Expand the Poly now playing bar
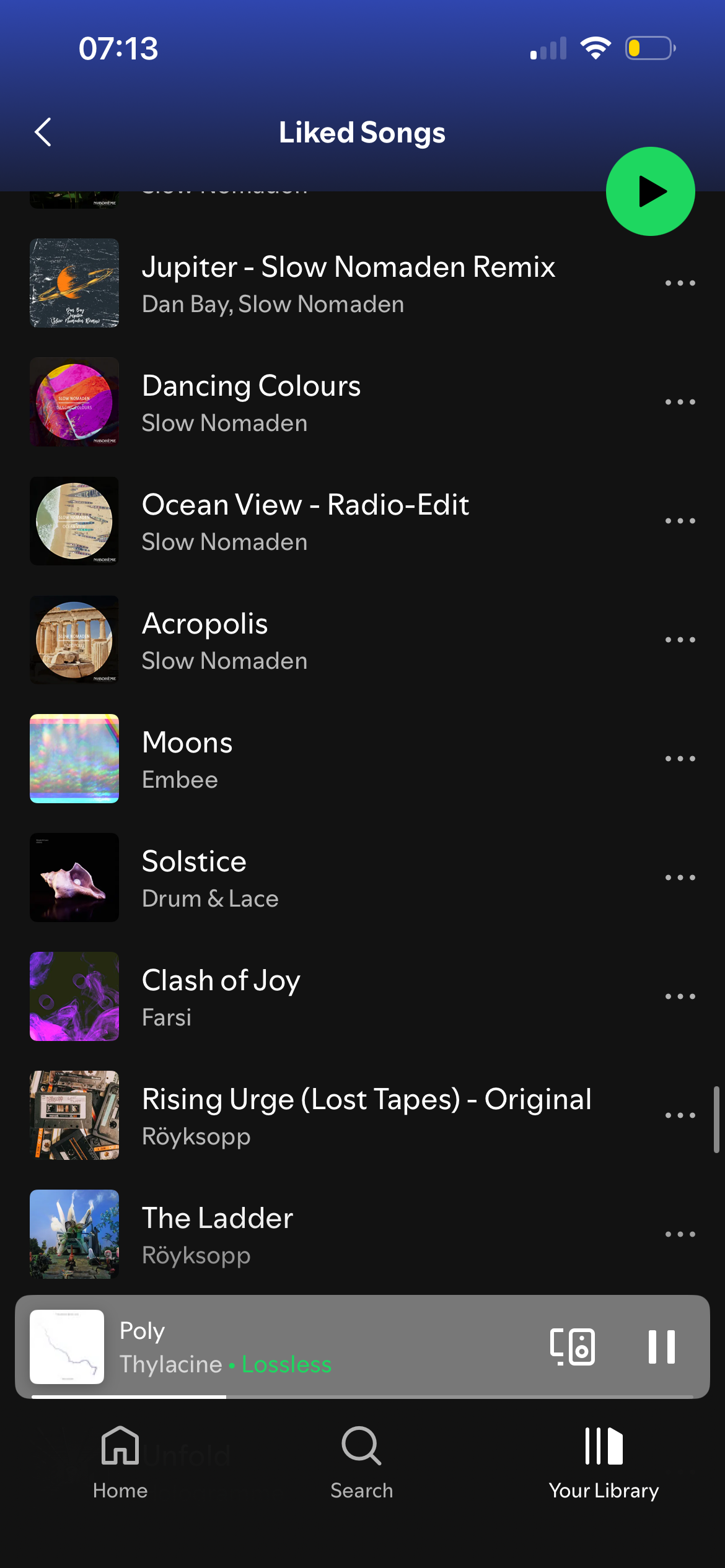 (x=310, y=1347)
